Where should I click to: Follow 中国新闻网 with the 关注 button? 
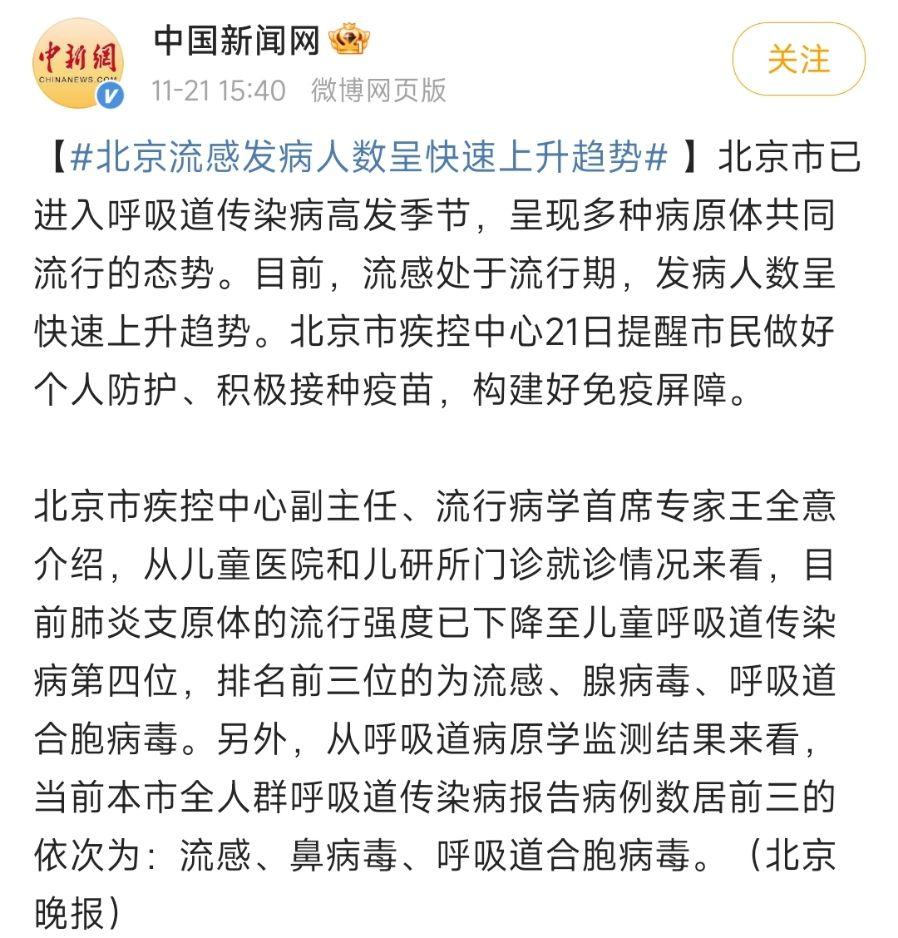pyautogui.click(x=798, y=59)
